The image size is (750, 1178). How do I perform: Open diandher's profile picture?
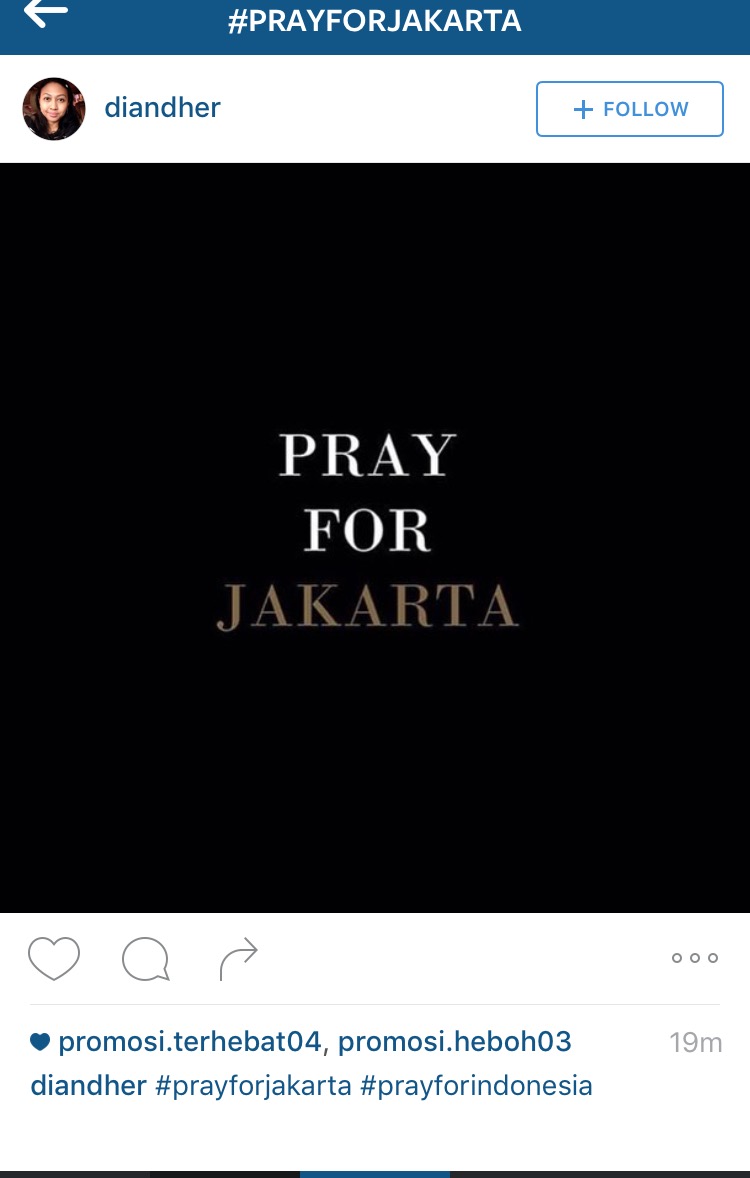tap(54, 109)
